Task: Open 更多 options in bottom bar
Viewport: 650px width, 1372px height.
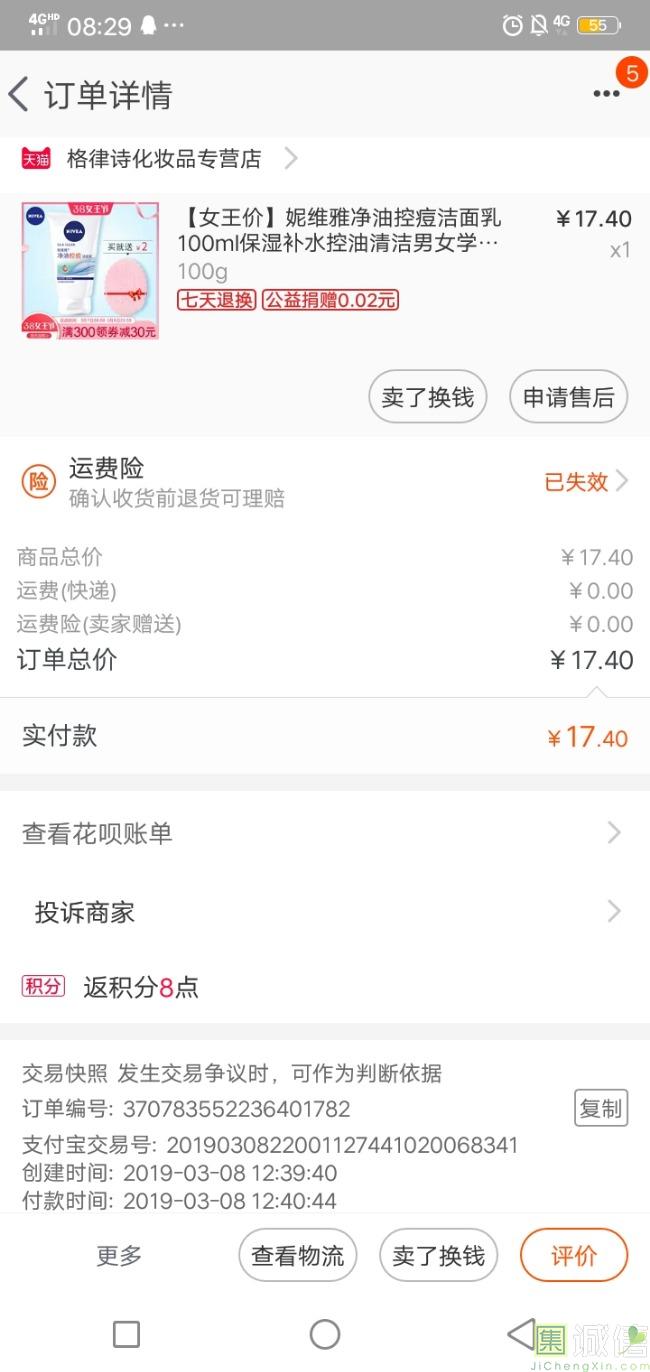Action: pyautogui.click(x=119, y=1256)
